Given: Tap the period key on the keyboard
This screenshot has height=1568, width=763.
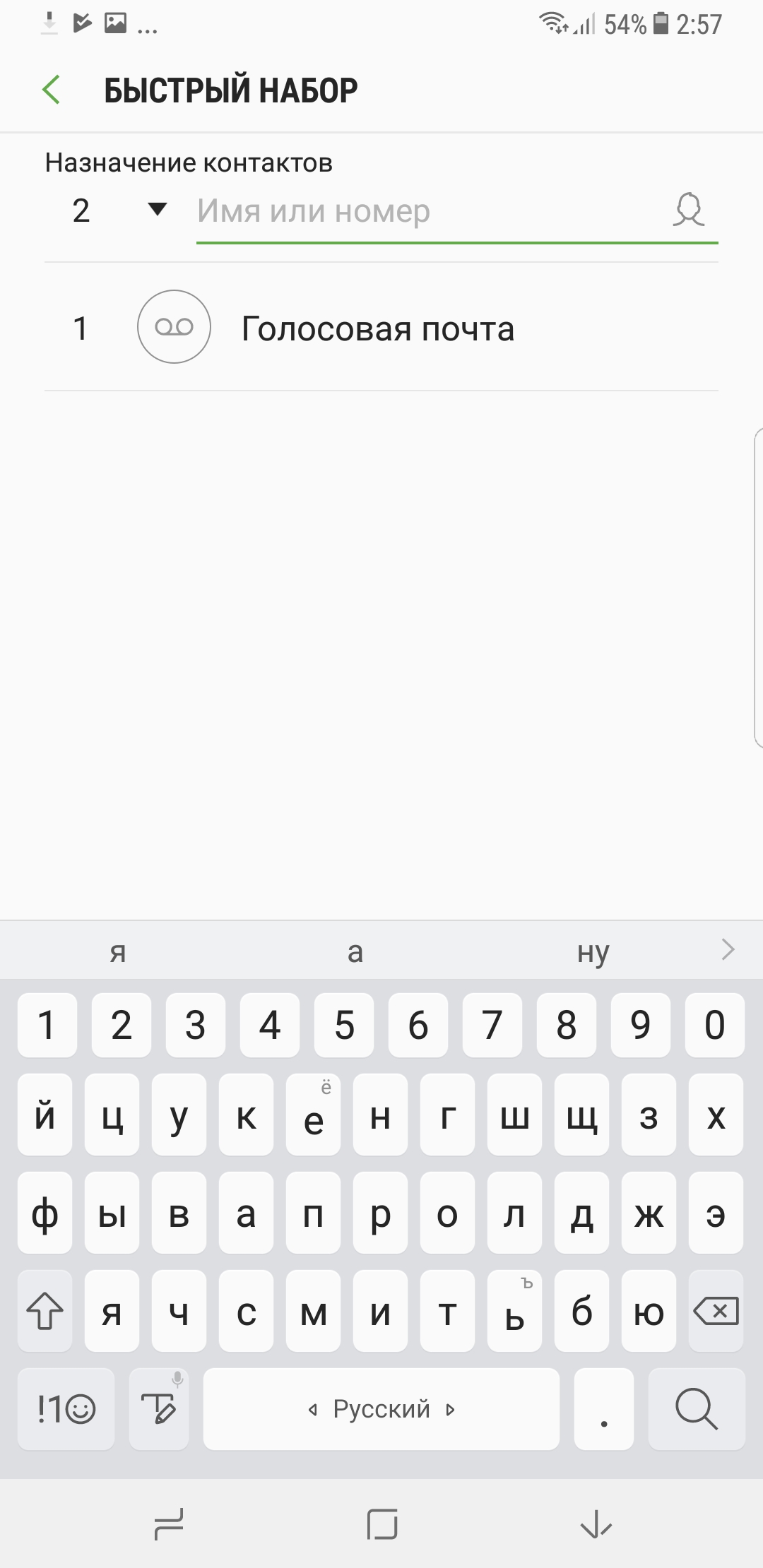Looking at the screenshot, I should (x=604, y=1409).
